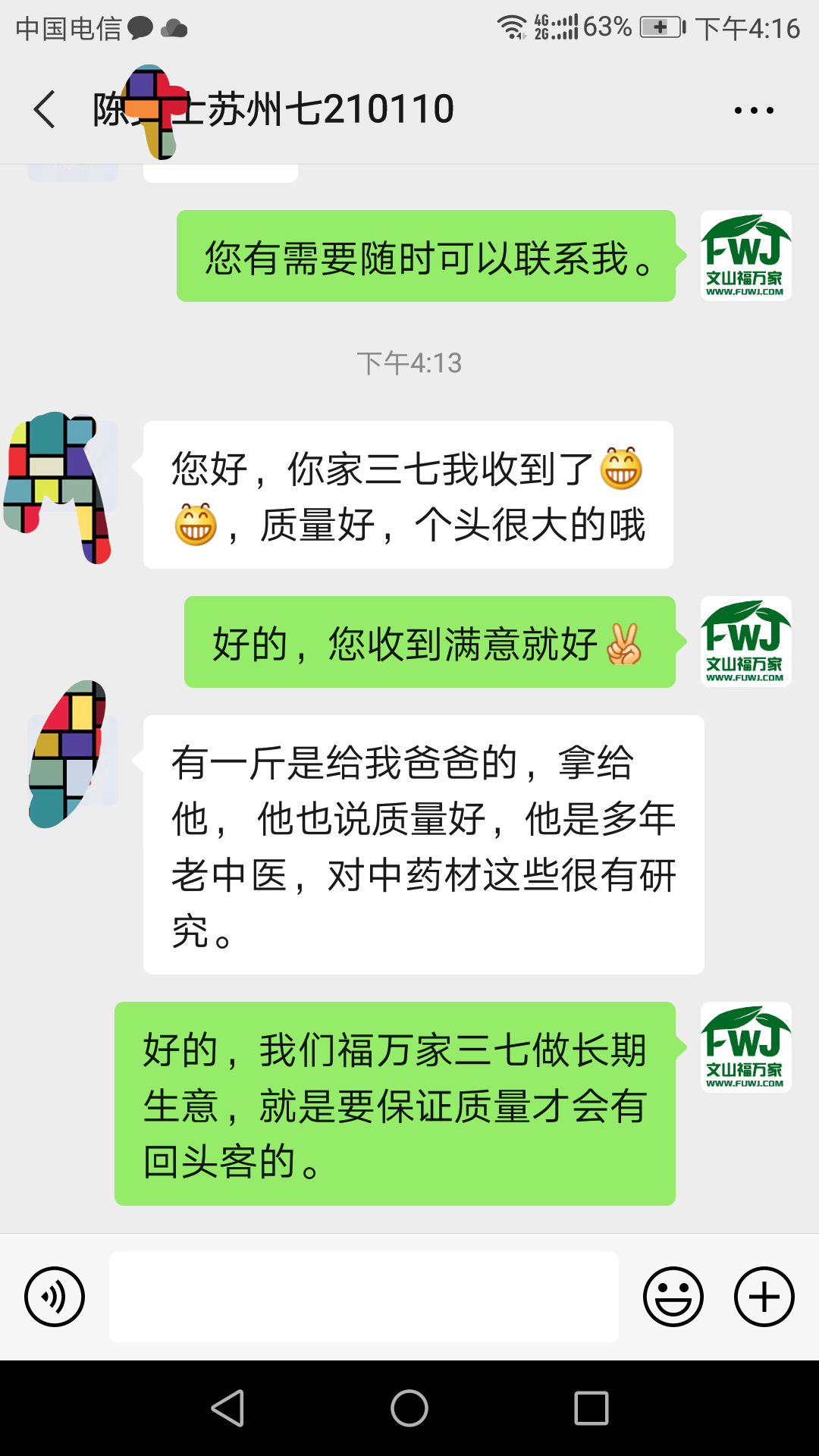Screen dimensions: 819x1456
Task: Open recent apps from navigation bar
Action: tap(591, 1408)
